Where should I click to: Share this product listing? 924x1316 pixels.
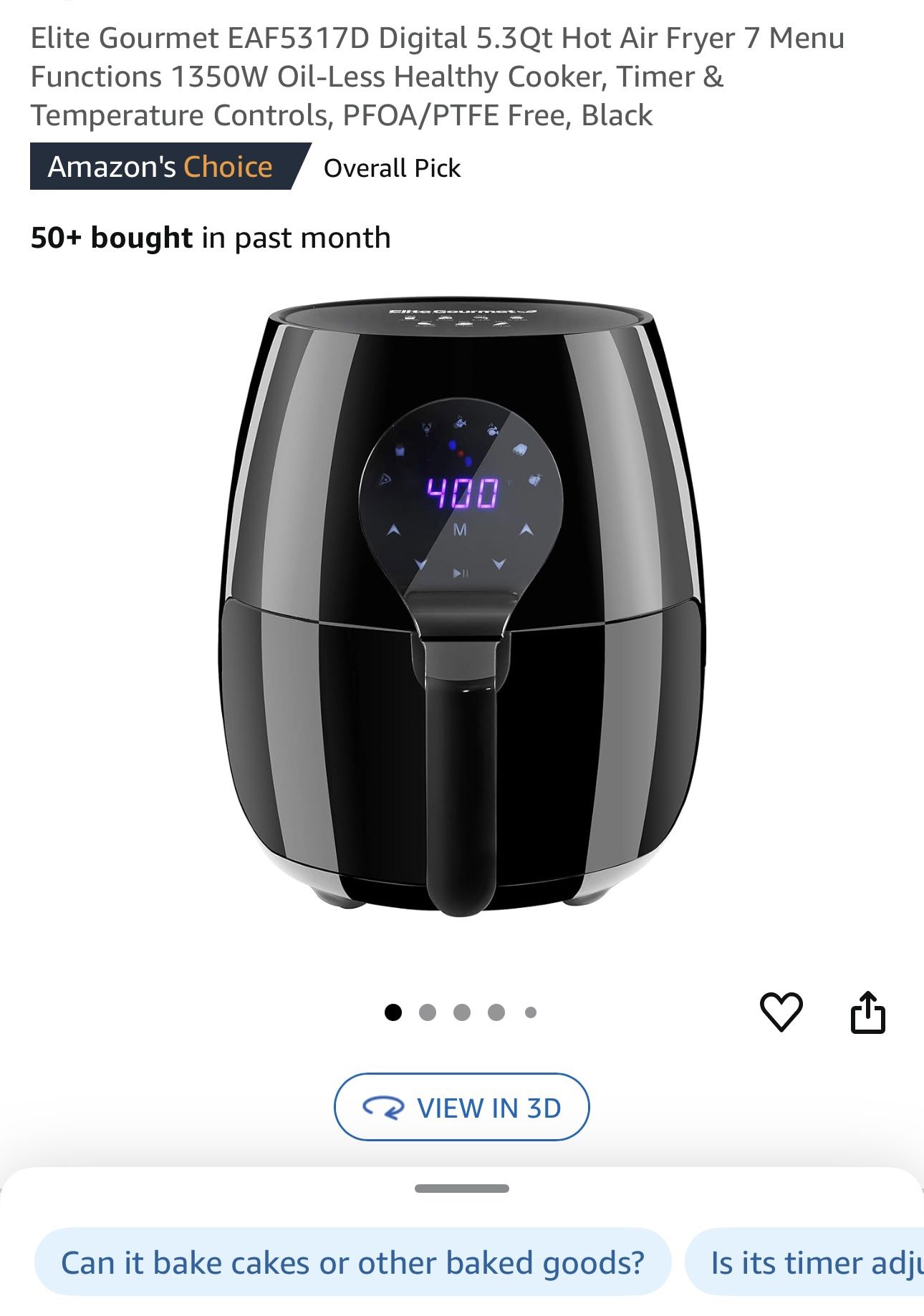868,1011
